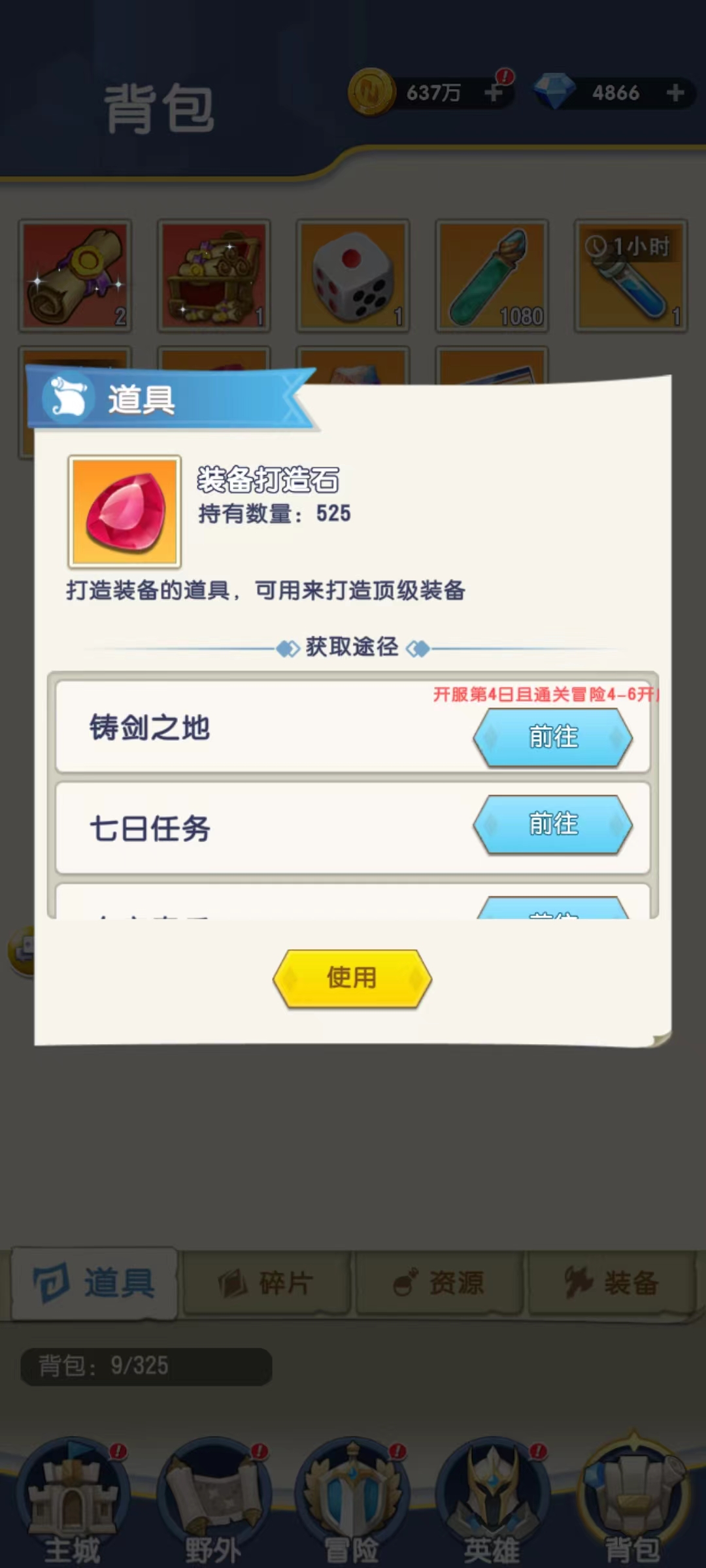Switch to the 资源 tab
The image size is (706, 1568).
click(x=439, y=1283)
